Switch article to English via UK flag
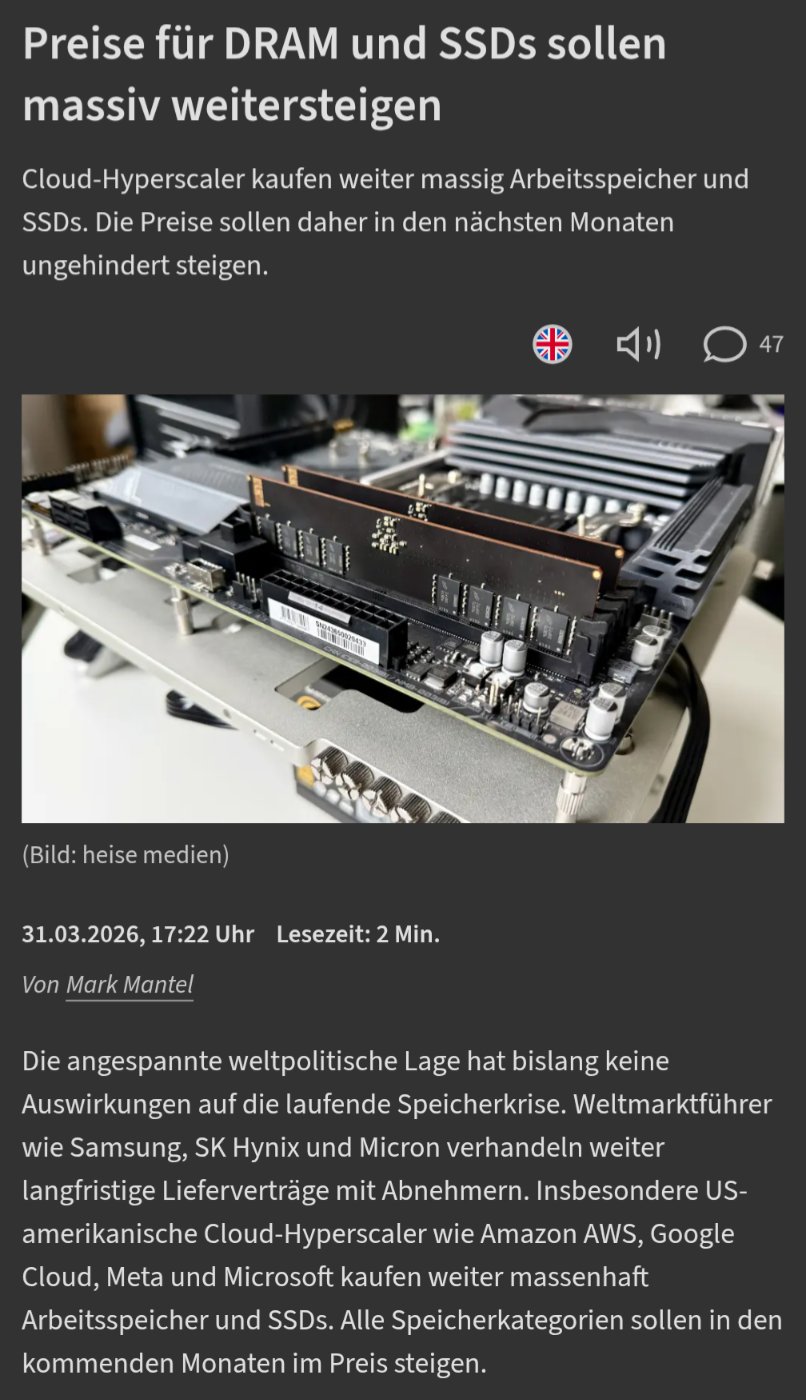 (x=552, y=345)
